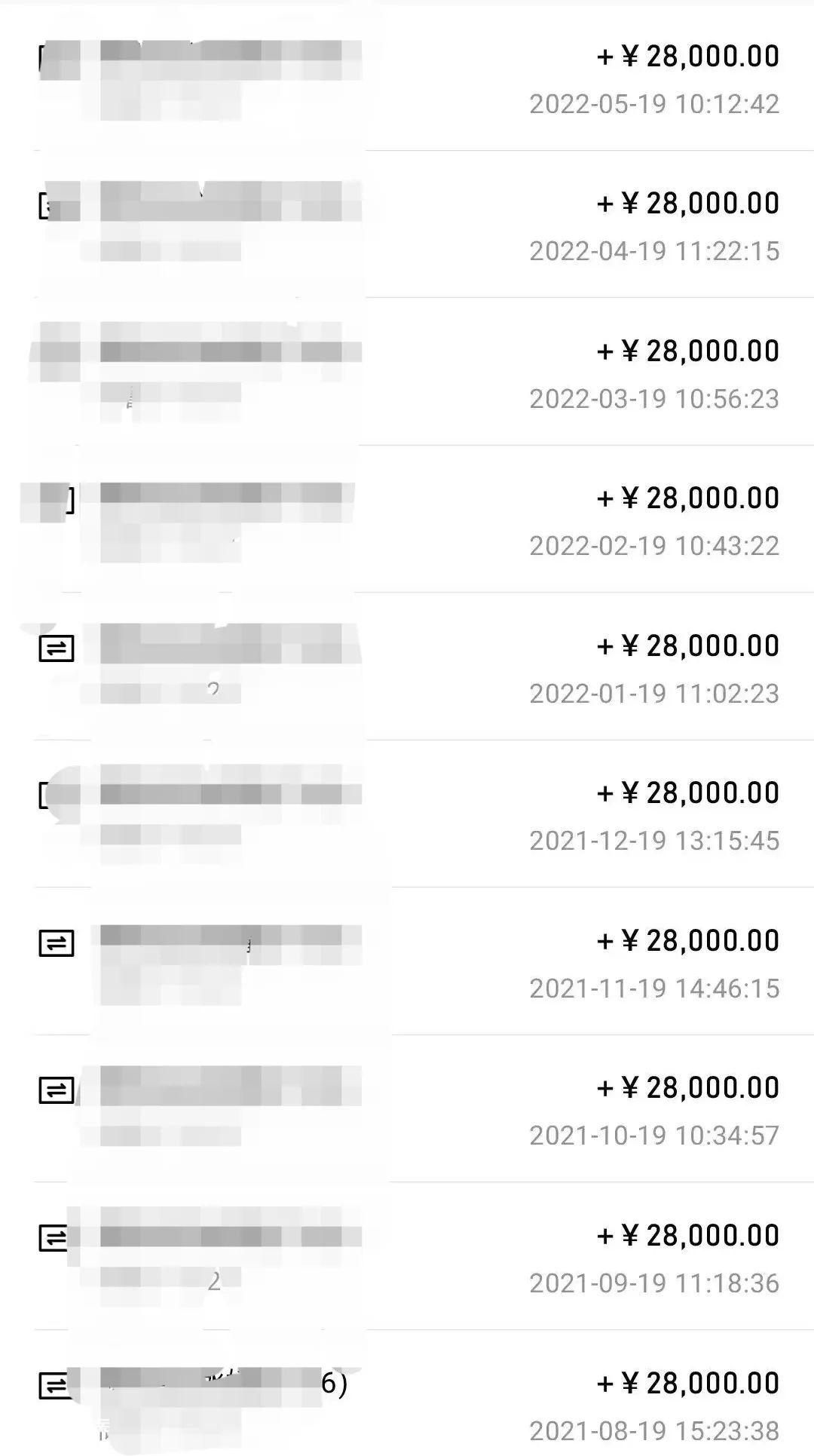814x1456 pixels.
Task: View the 2021-12-19 13:15:45 transaction
Action: click(x=407, y=814)
